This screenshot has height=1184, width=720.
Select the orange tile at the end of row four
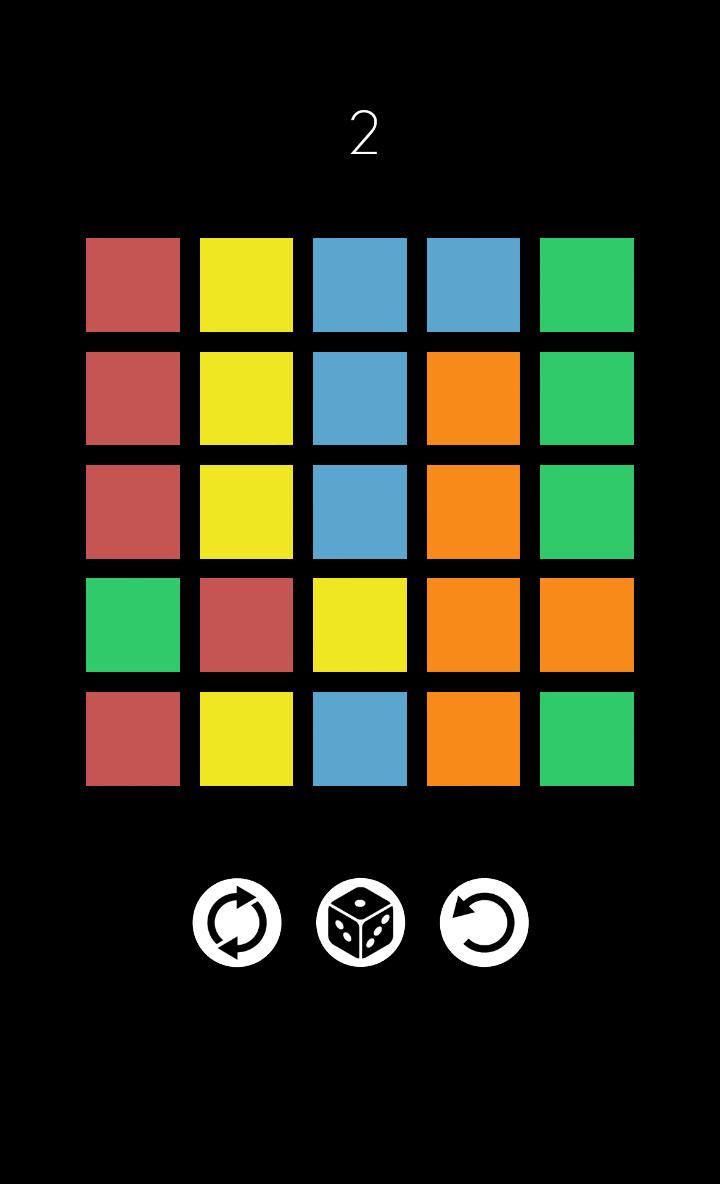[x=586, y=625]
